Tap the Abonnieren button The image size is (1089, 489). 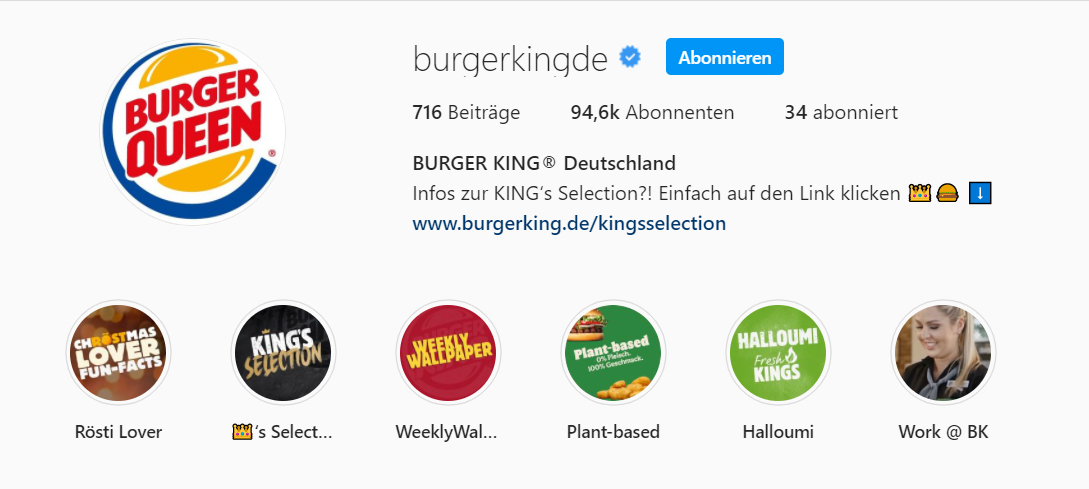pos(724,57)
